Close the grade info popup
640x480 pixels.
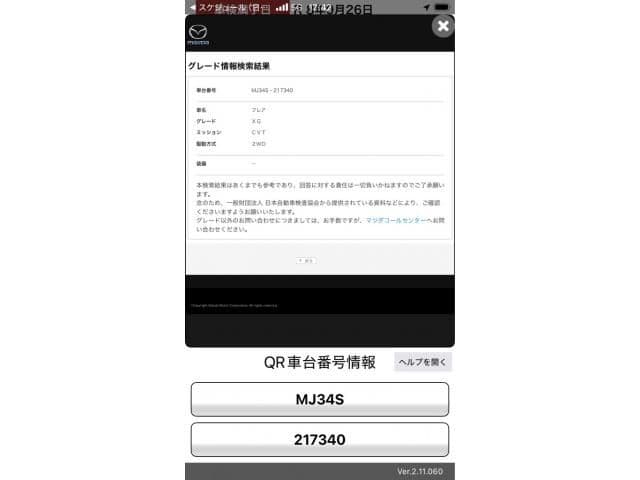click(x=443, y=26)
